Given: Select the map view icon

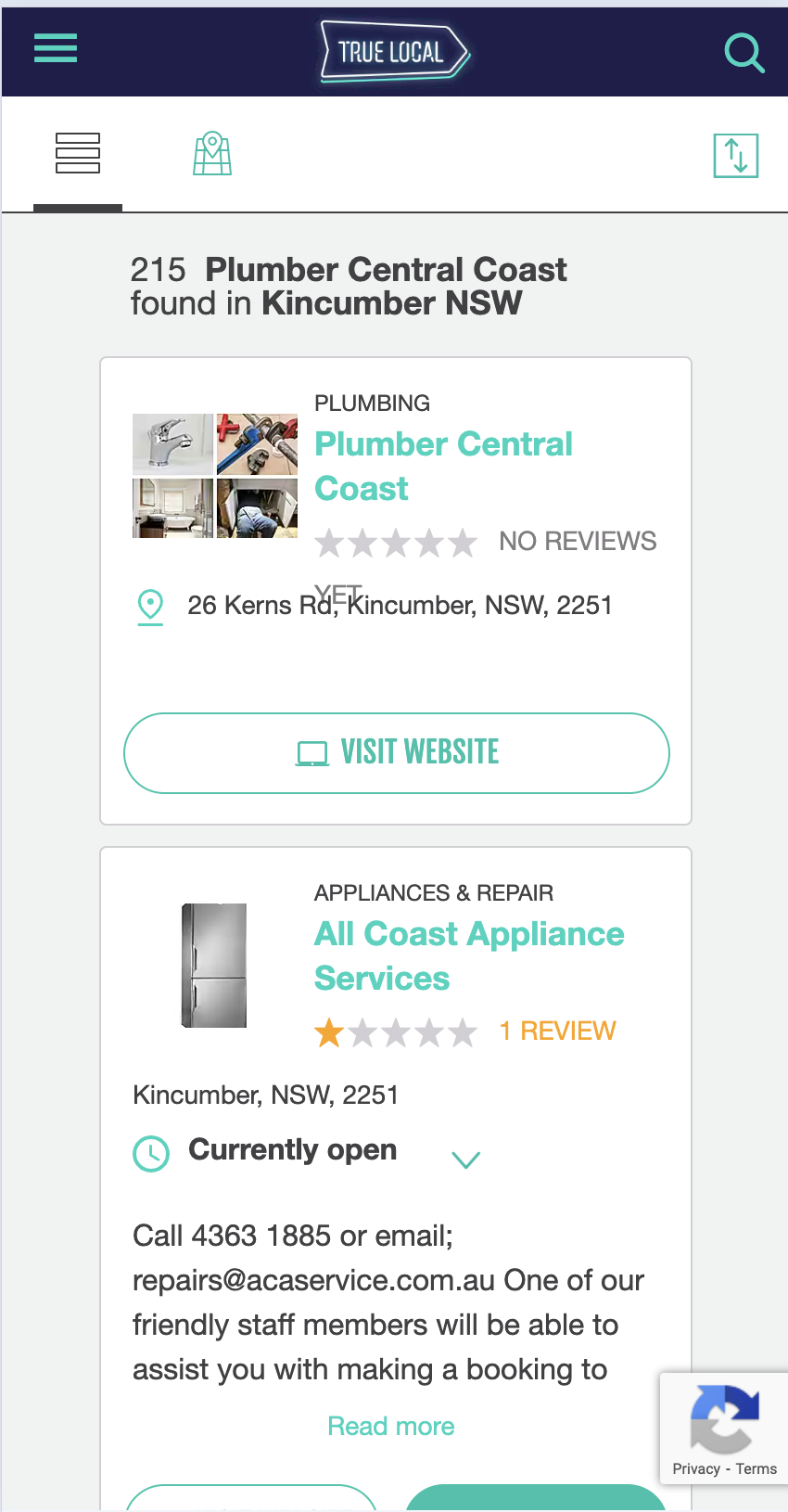Looking at the screenshot, I should pyautogui.click(x=211, y=151).
